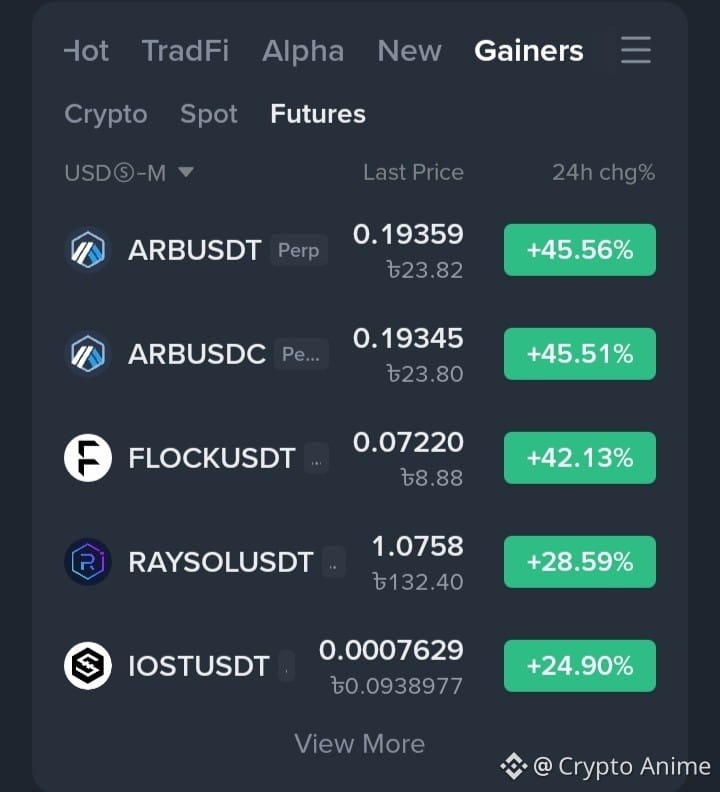This screenshot has width=720, height=792.
Task: Tap View More to see more gainers
Action: 360,744
